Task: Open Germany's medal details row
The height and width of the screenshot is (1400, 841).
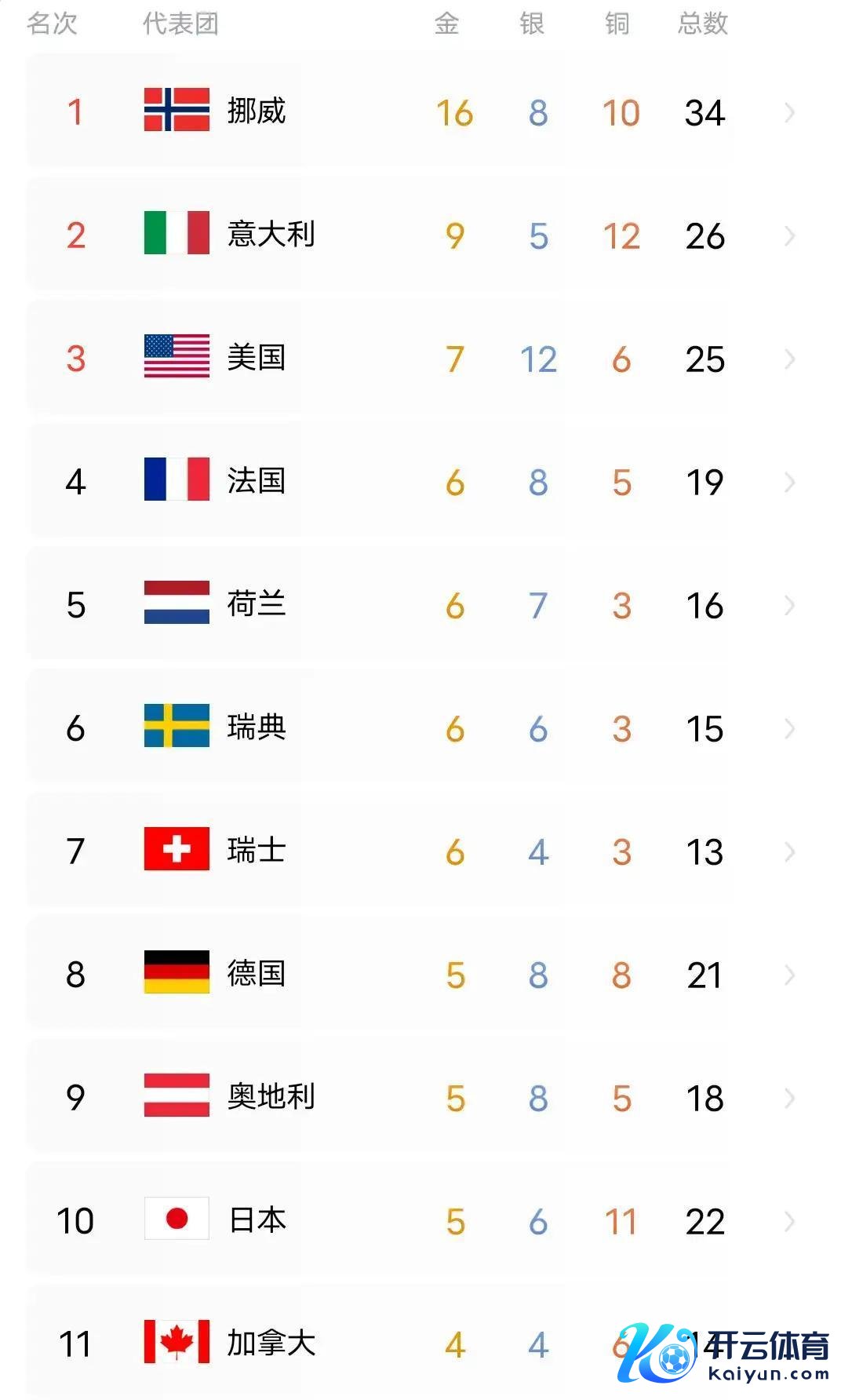Action: [789, 975]
